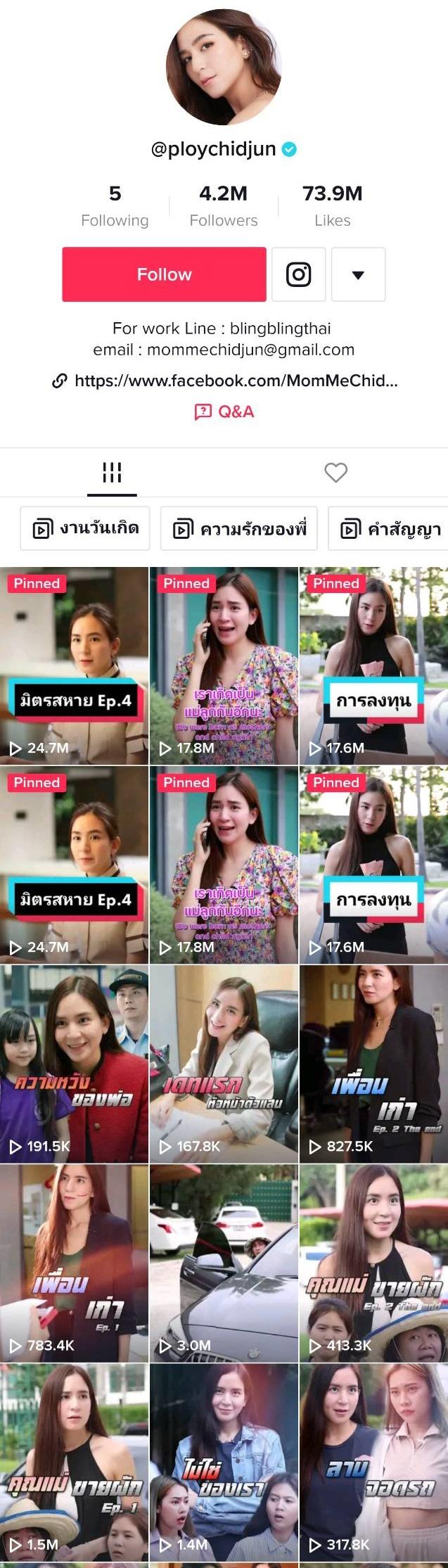Open the linked Instagram profile
The height and width of the screenshot is (1568, 448).
(298, 274)
